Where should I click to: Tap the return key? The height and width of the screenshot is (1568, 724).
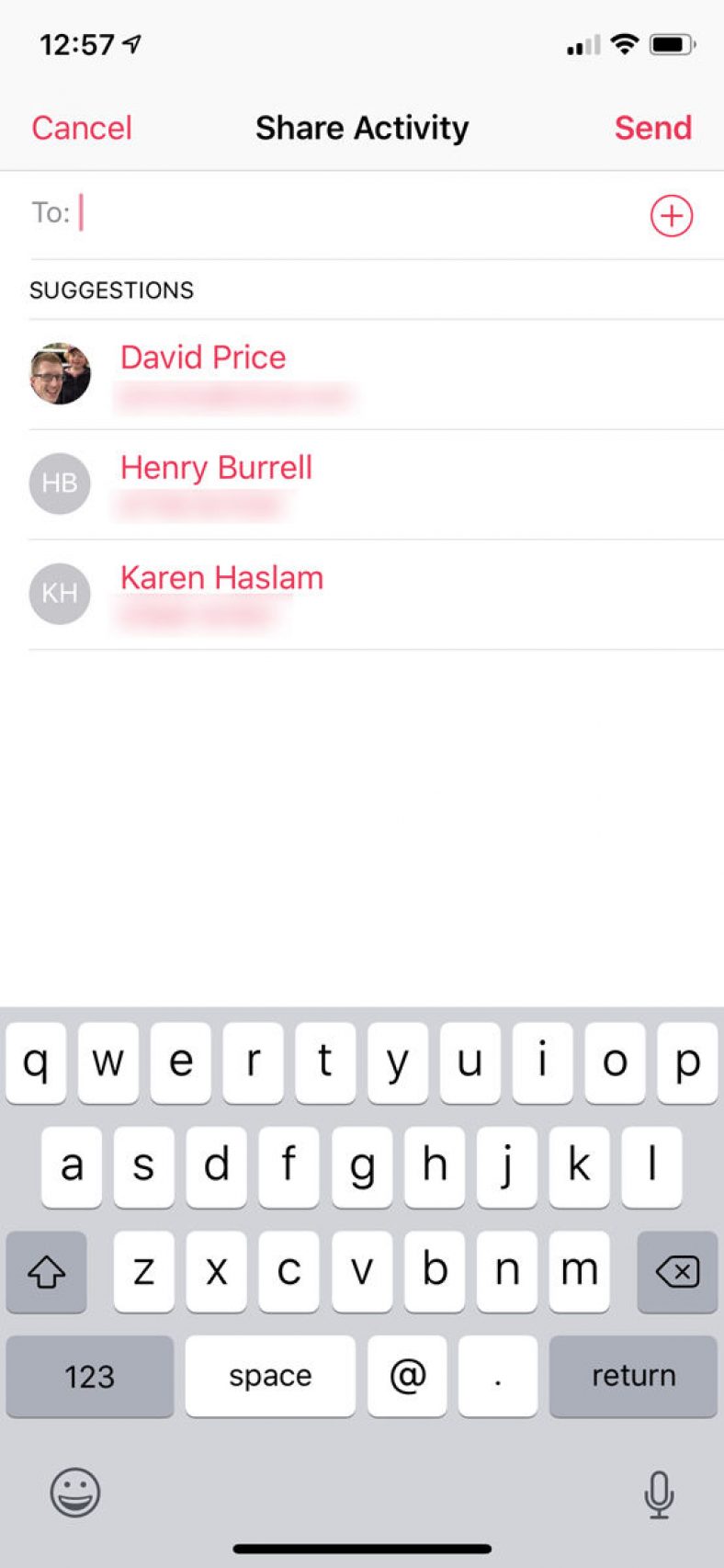point(633,1376)
